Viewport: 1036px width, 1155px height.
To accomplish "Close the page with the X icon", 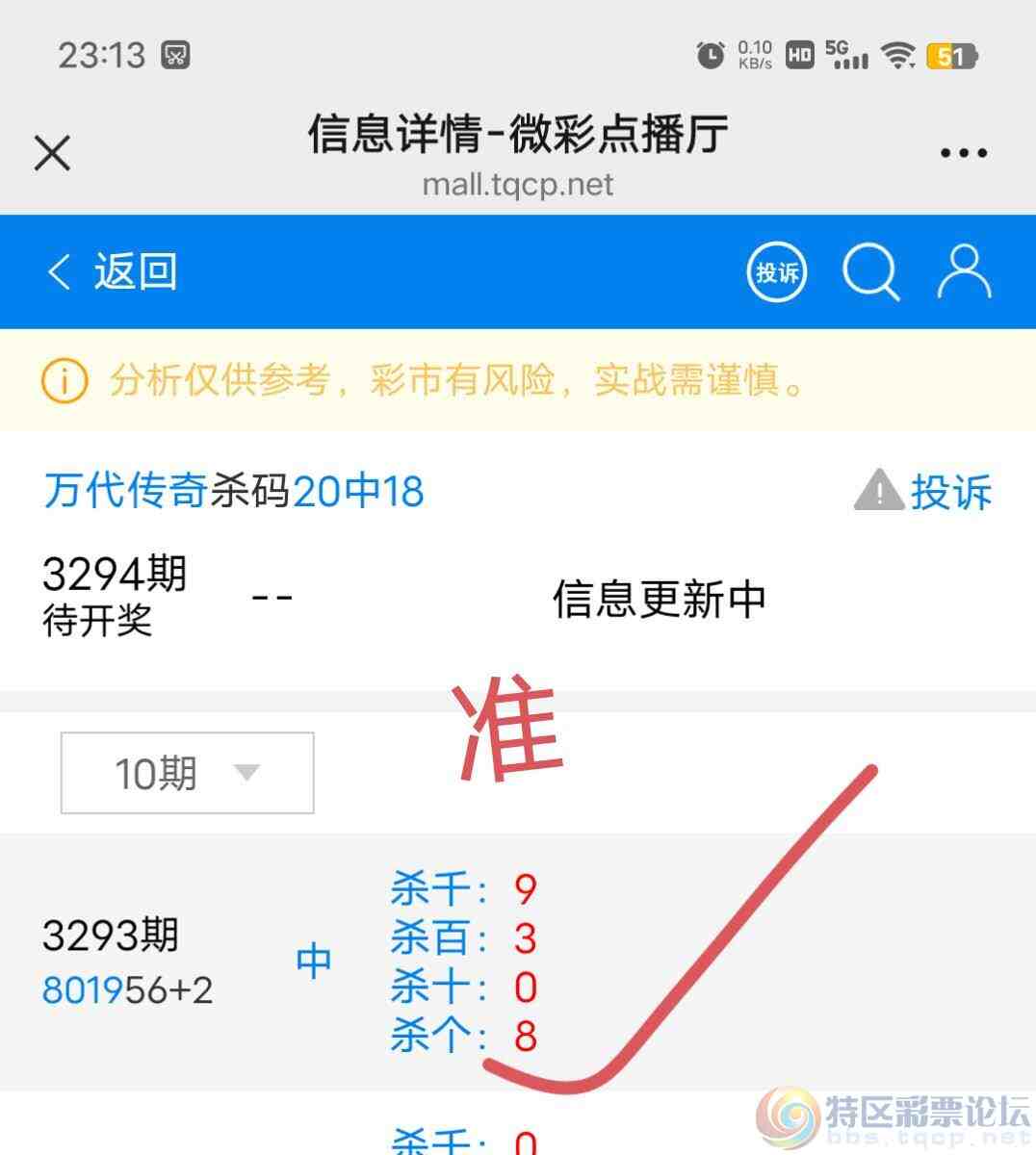I will 51,152.
